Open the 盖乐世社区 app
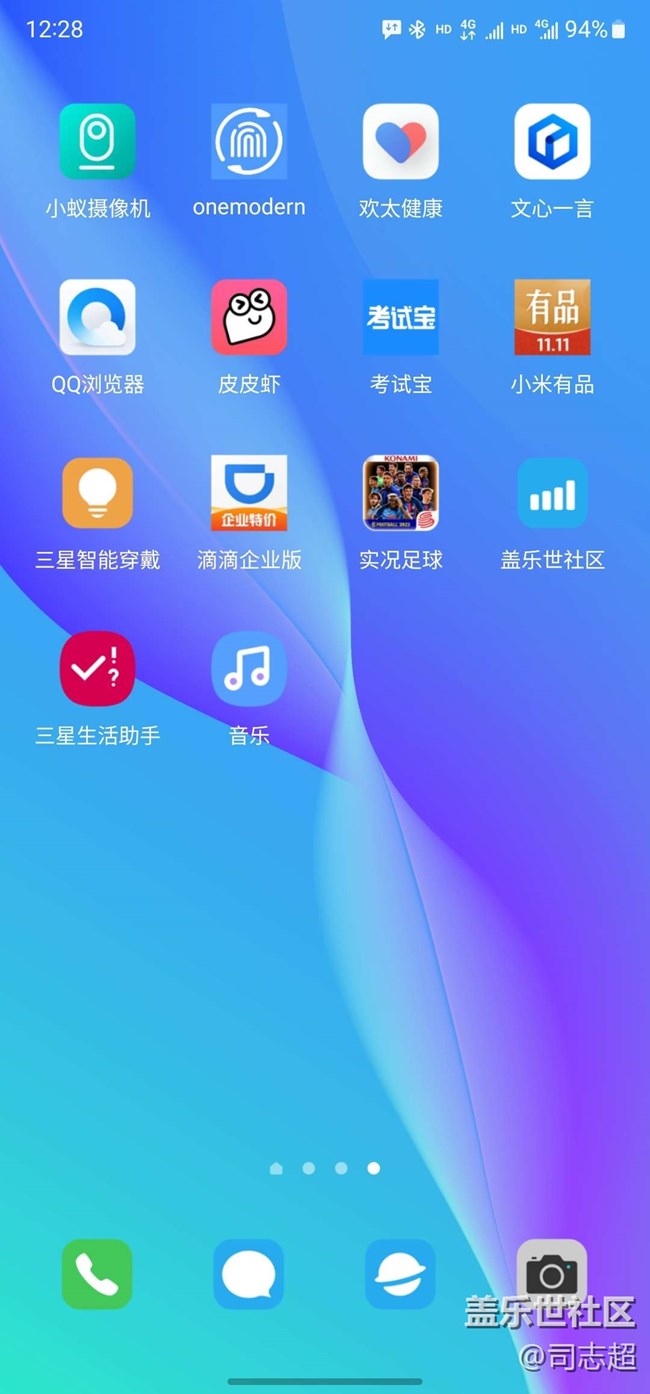Image resolution: width=650 pixels, height=1394 pixels. (x=552, y=493)
